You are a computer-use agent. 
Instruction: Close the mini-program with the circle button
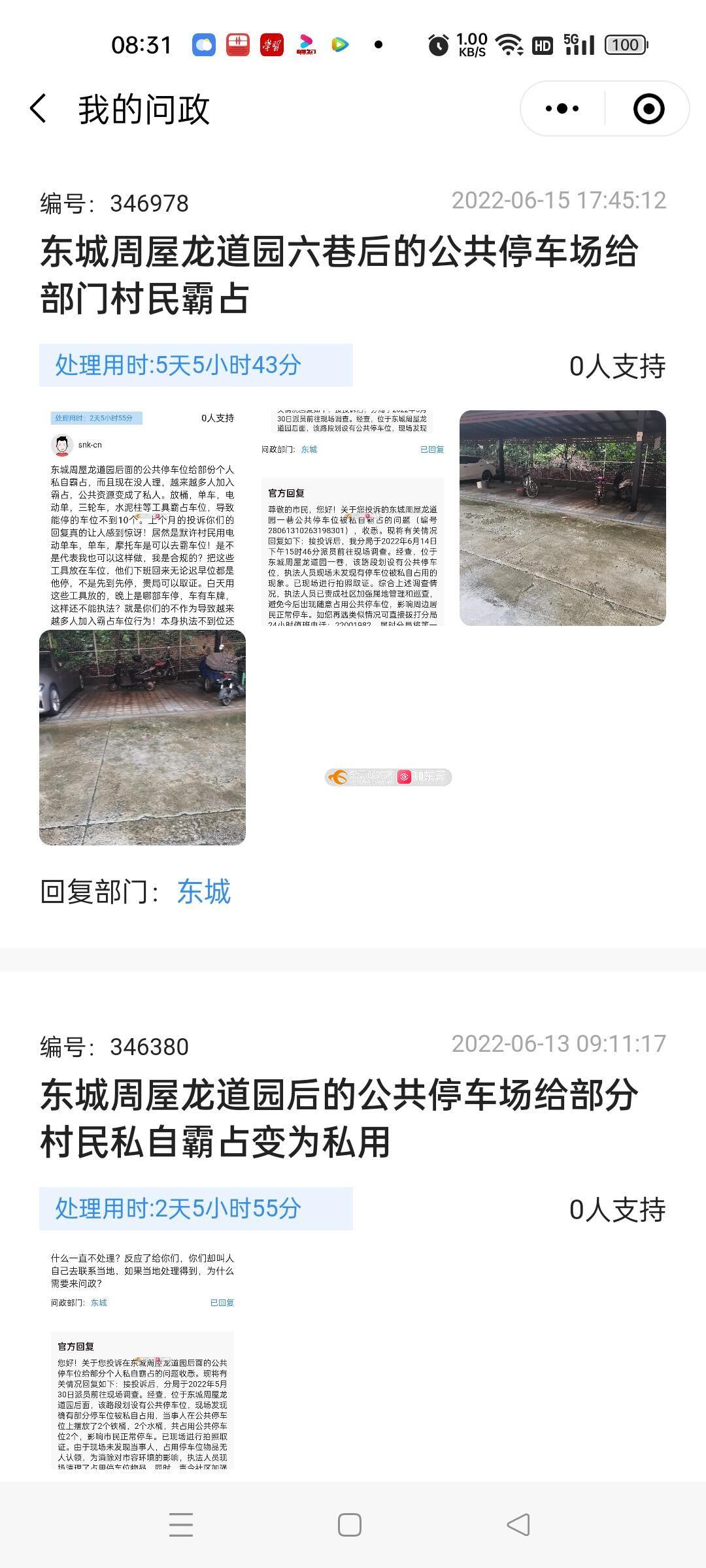[x=648, y=108]
